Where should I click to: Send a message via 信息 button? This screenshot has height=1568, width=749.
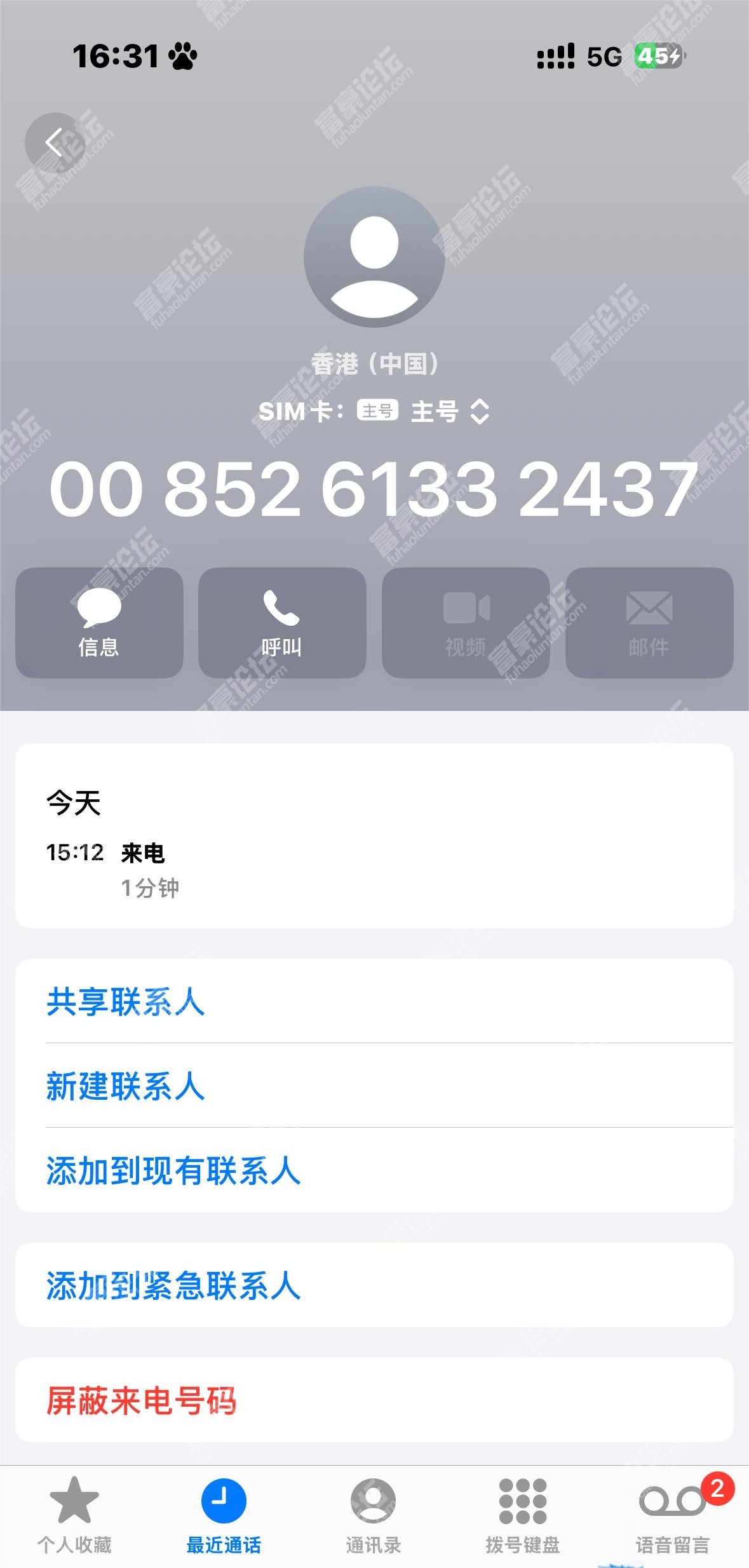[99, 623]
